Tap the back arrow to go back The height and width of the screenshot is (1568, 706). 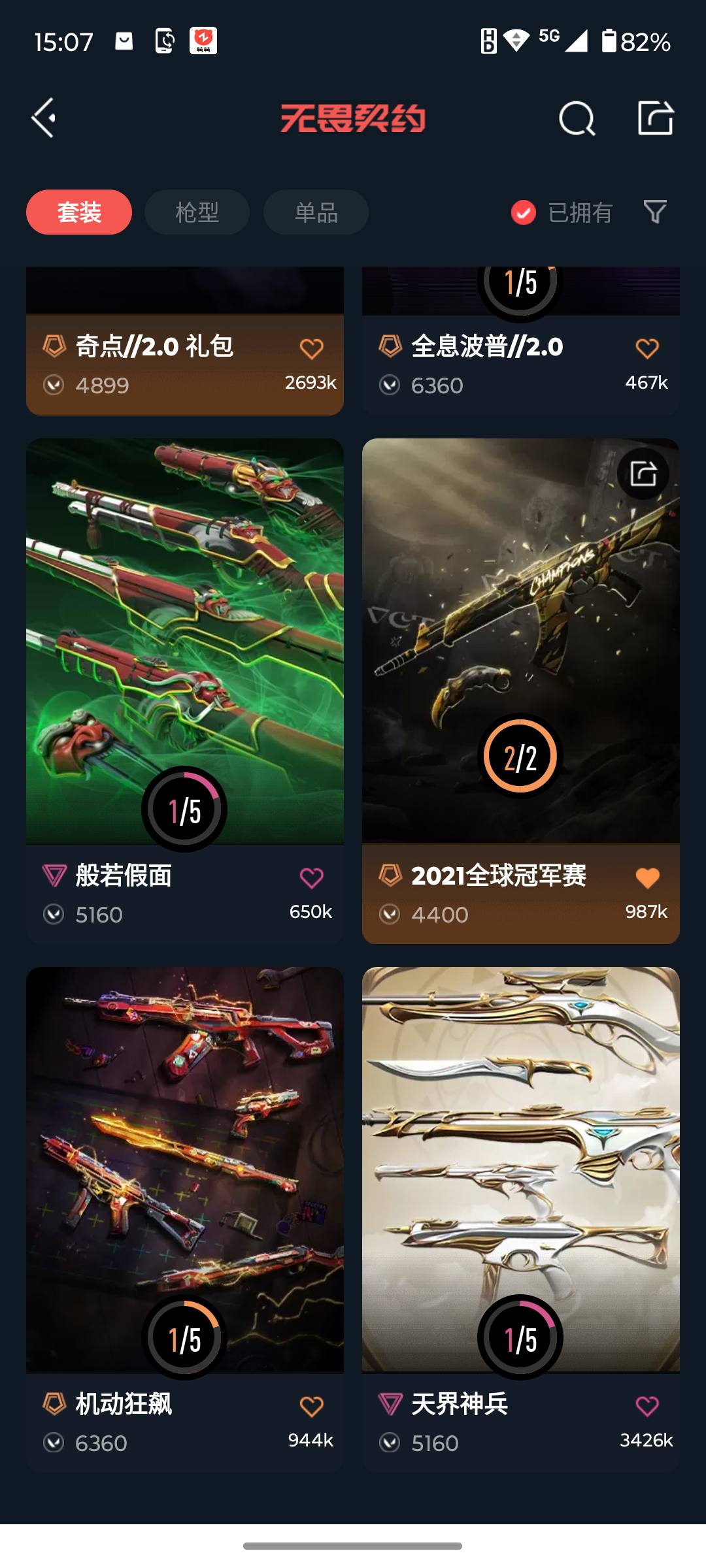(x=43, y=118)
